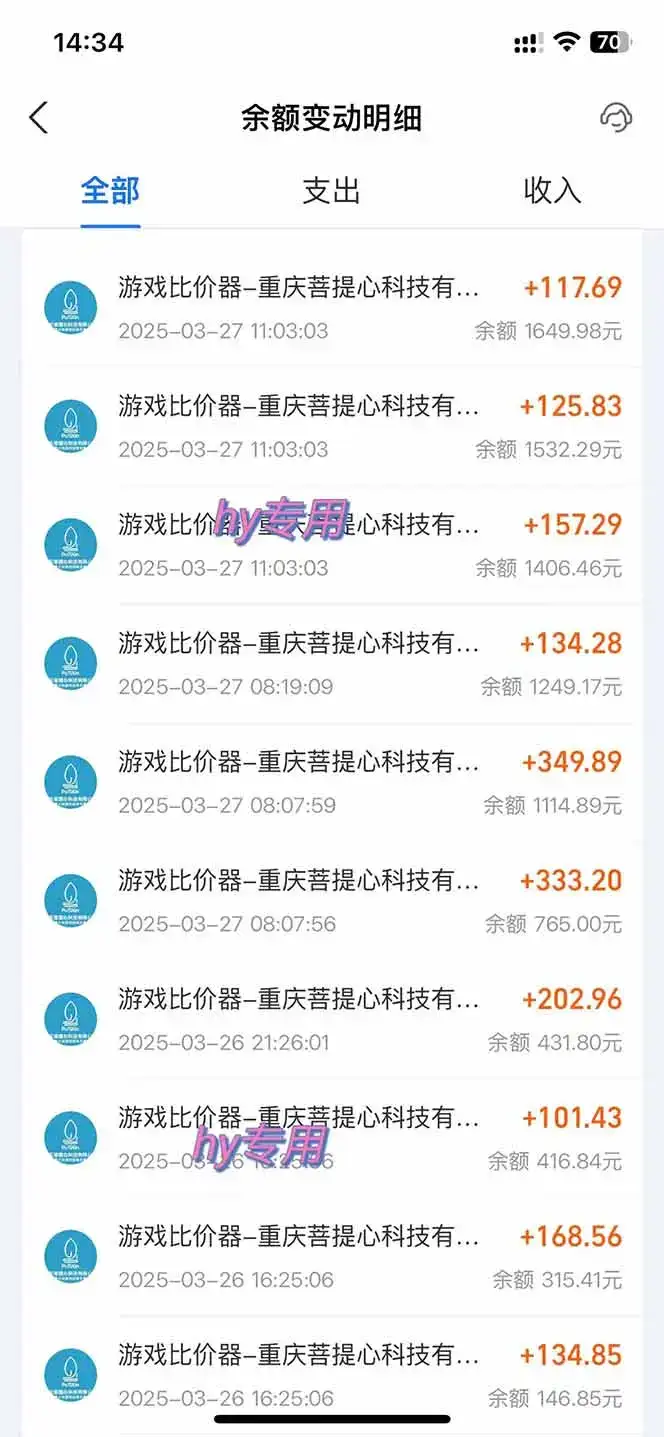Switch to the 全部 tab

pos(110,190)
